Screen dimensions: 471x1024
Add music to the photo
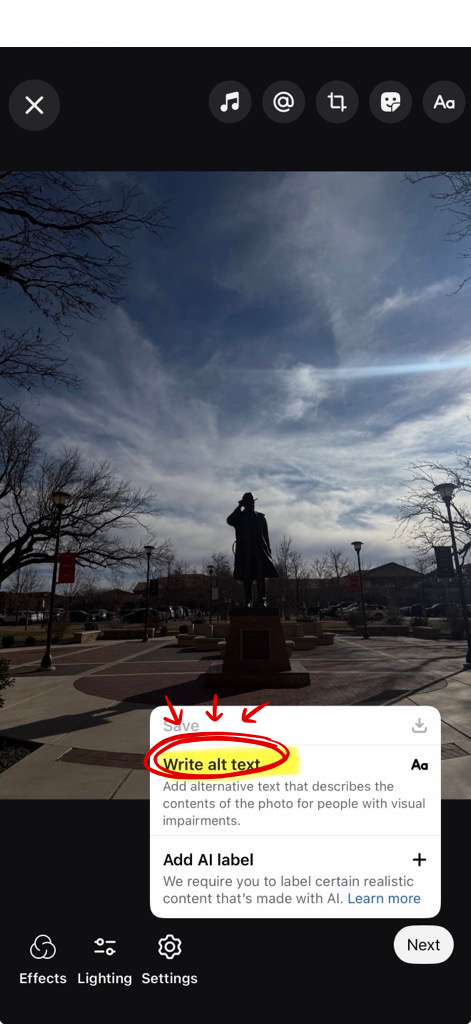click(x=230, y=102)
